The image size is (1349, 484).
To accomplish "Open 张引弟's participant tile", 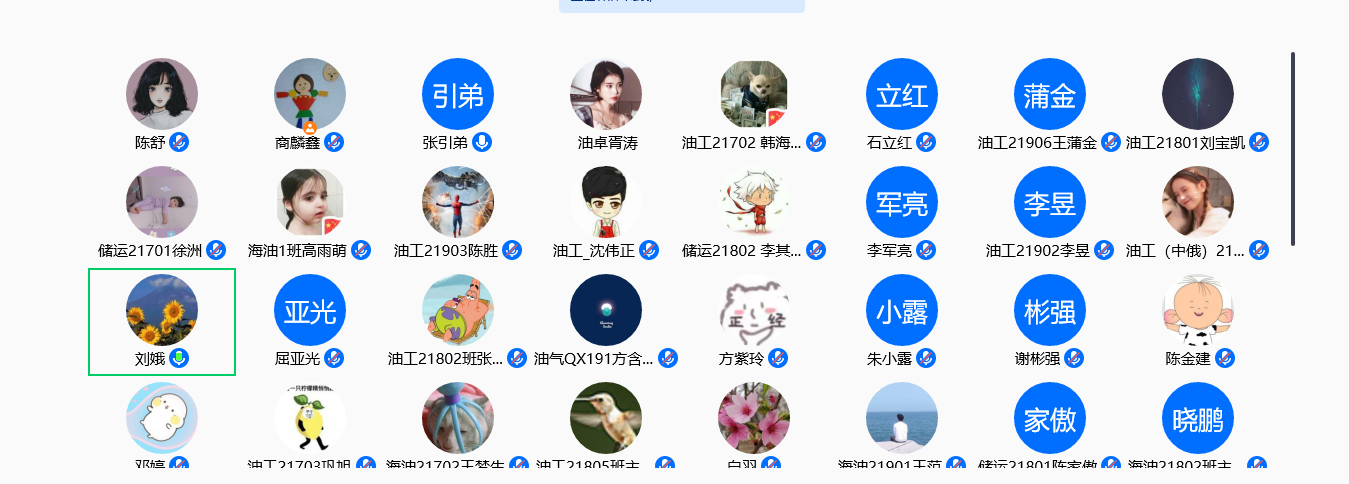I will pos(458,94).
